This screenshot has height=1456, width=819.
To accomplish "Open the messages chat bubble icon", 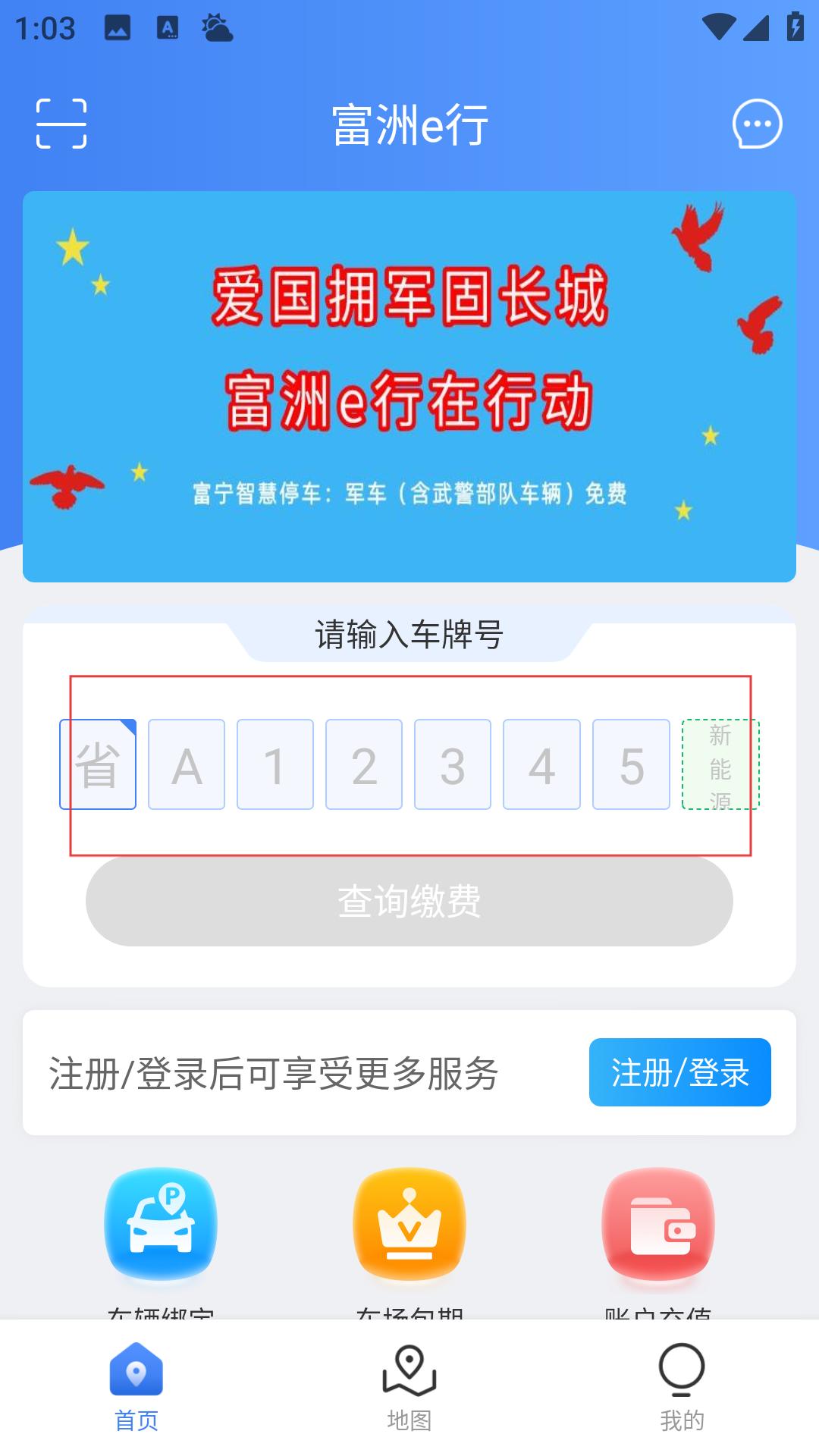I will coord(757,124).
